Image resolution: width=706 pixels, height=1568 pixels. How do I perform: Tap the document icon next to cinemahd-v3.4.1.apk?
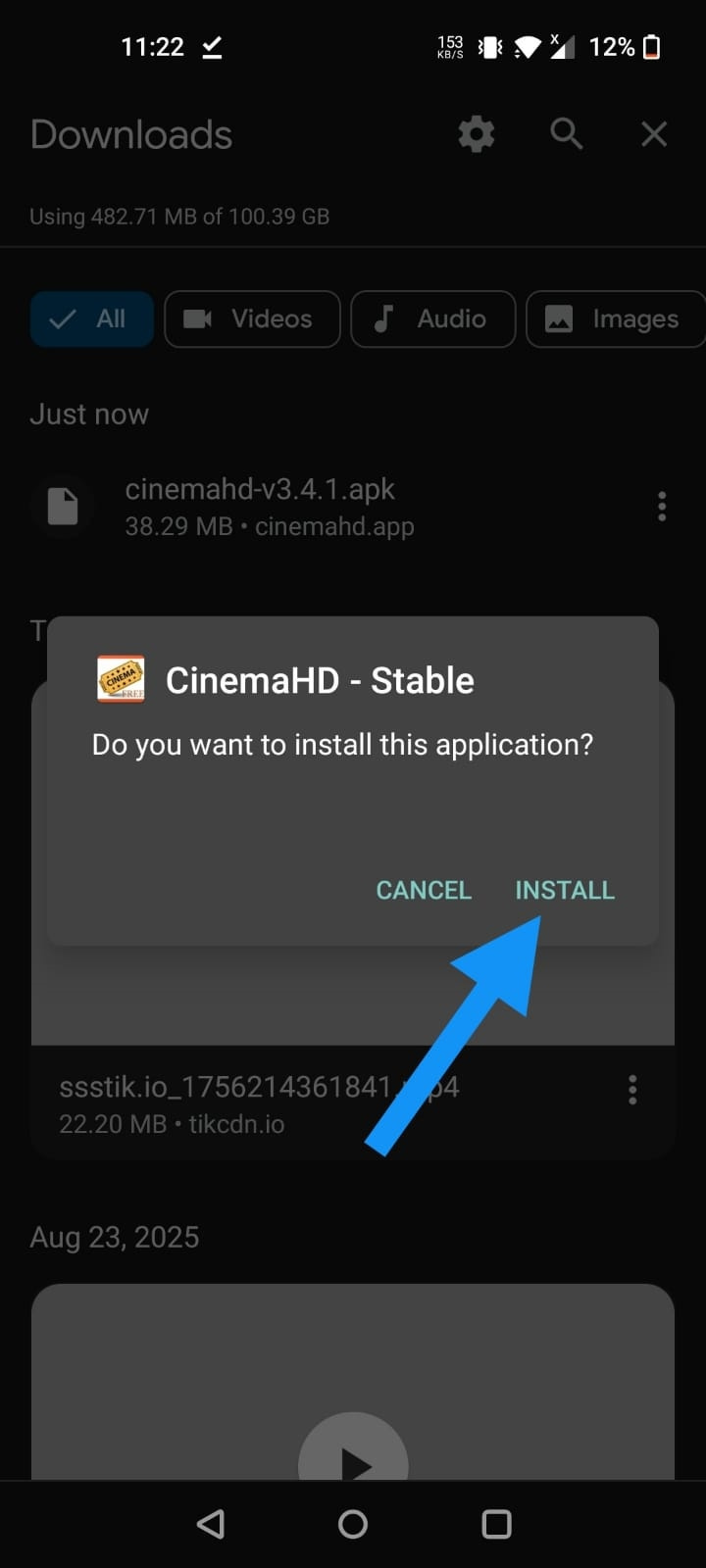pyautogui.click(x=62, y=506)
